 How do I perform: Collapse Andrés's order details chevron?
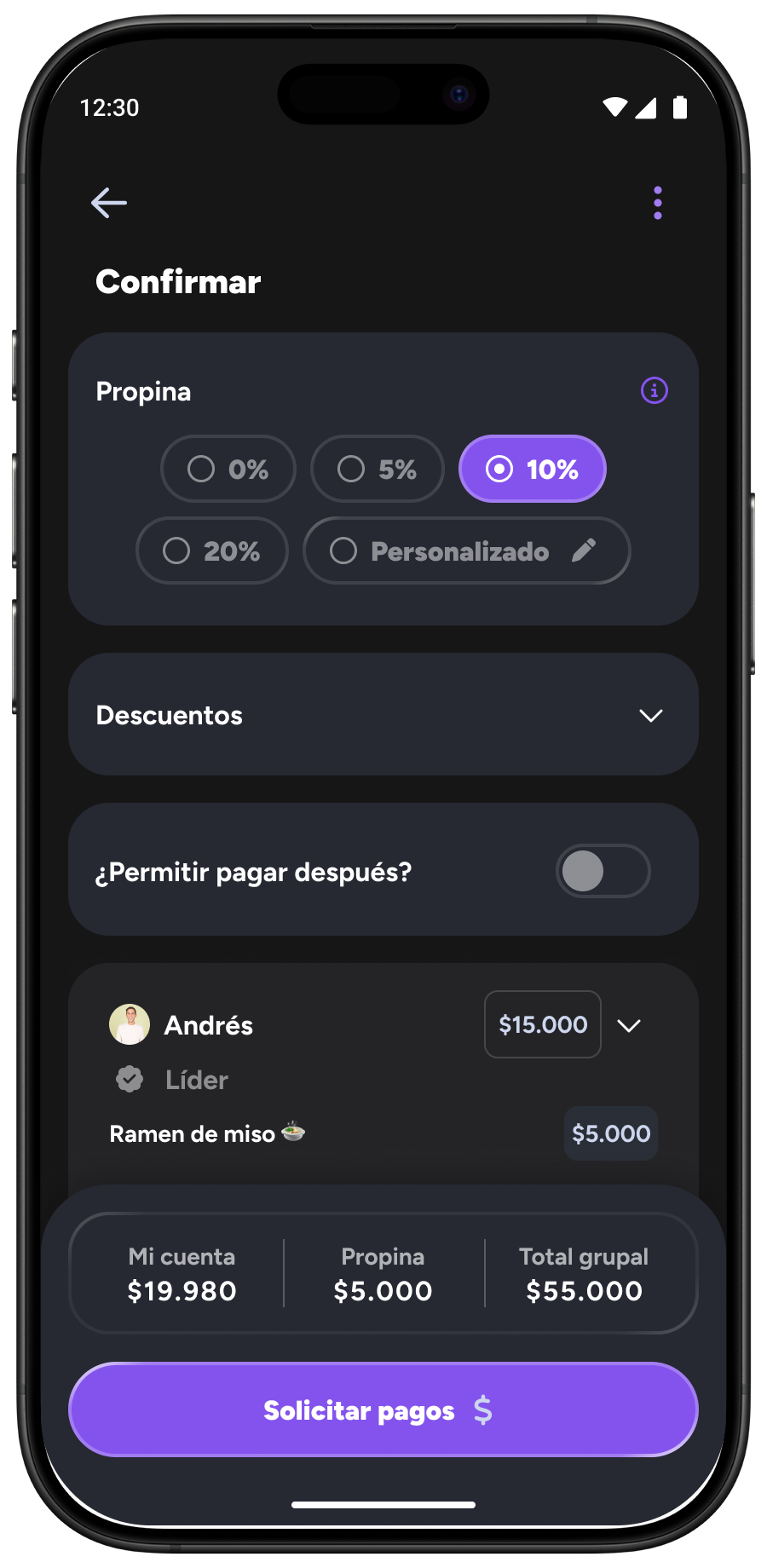coord(629,1025)
